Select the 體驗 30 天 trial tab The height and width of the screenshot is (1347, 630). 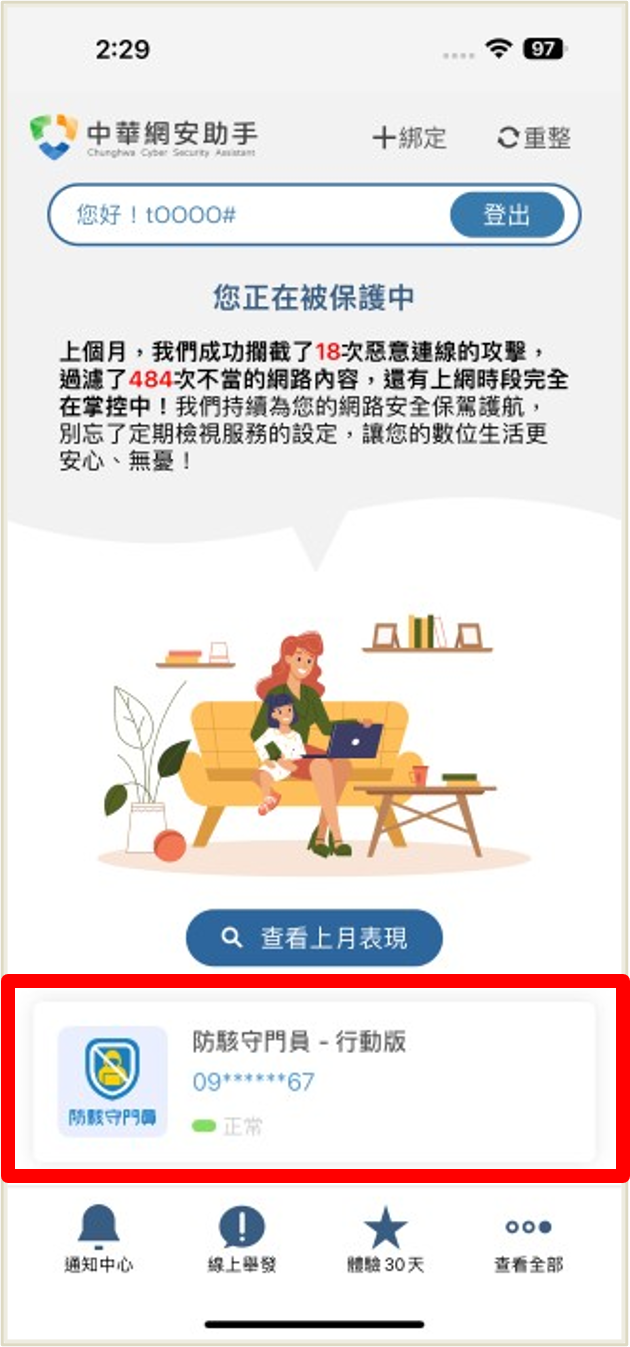(385, 1238)
